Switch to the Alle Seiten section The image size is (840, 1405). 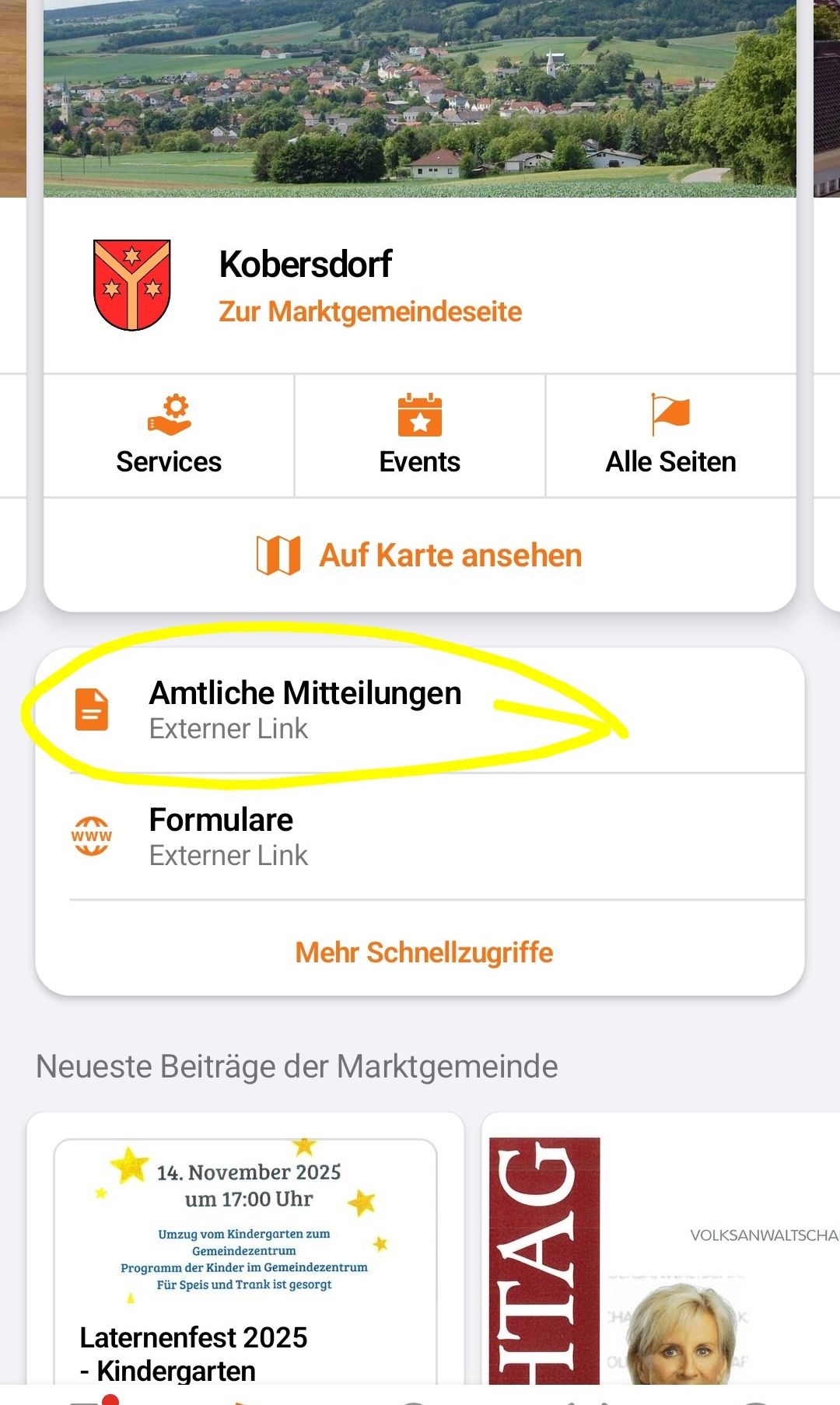(x=670, y=436)
